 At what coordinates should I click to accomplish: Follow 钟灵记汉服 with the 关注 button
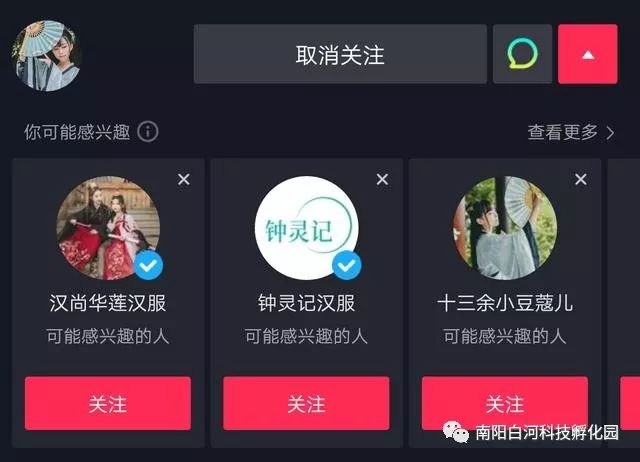(306, 404)
